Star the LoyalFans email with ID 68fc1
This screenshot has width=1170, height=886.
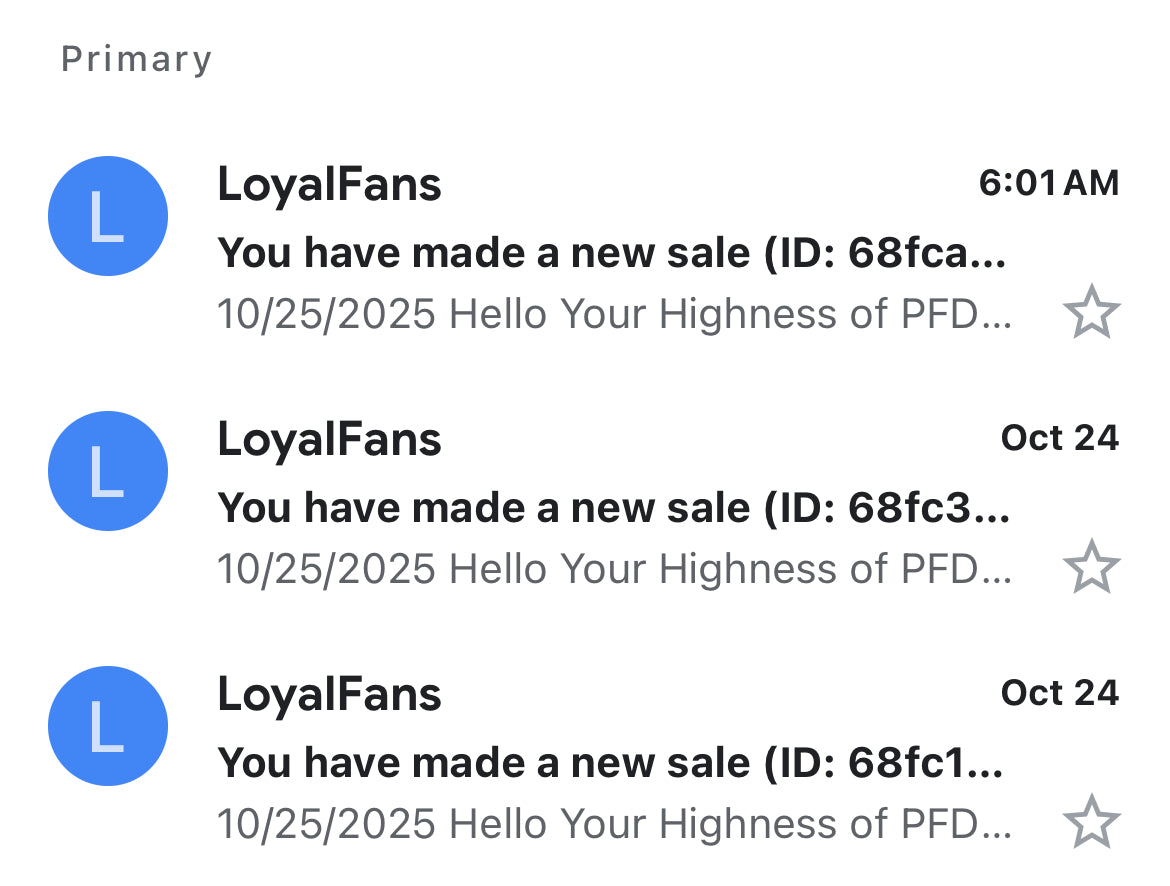1091,823
